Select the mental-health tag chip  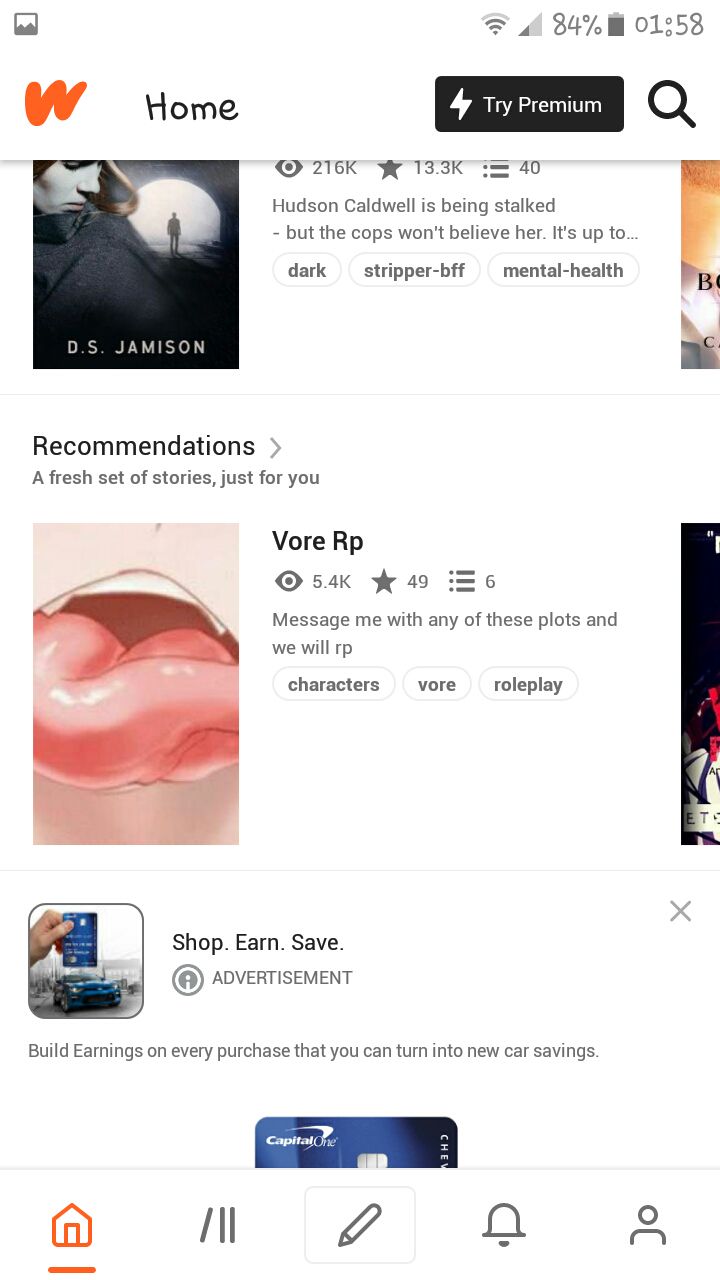pos(563,270)
